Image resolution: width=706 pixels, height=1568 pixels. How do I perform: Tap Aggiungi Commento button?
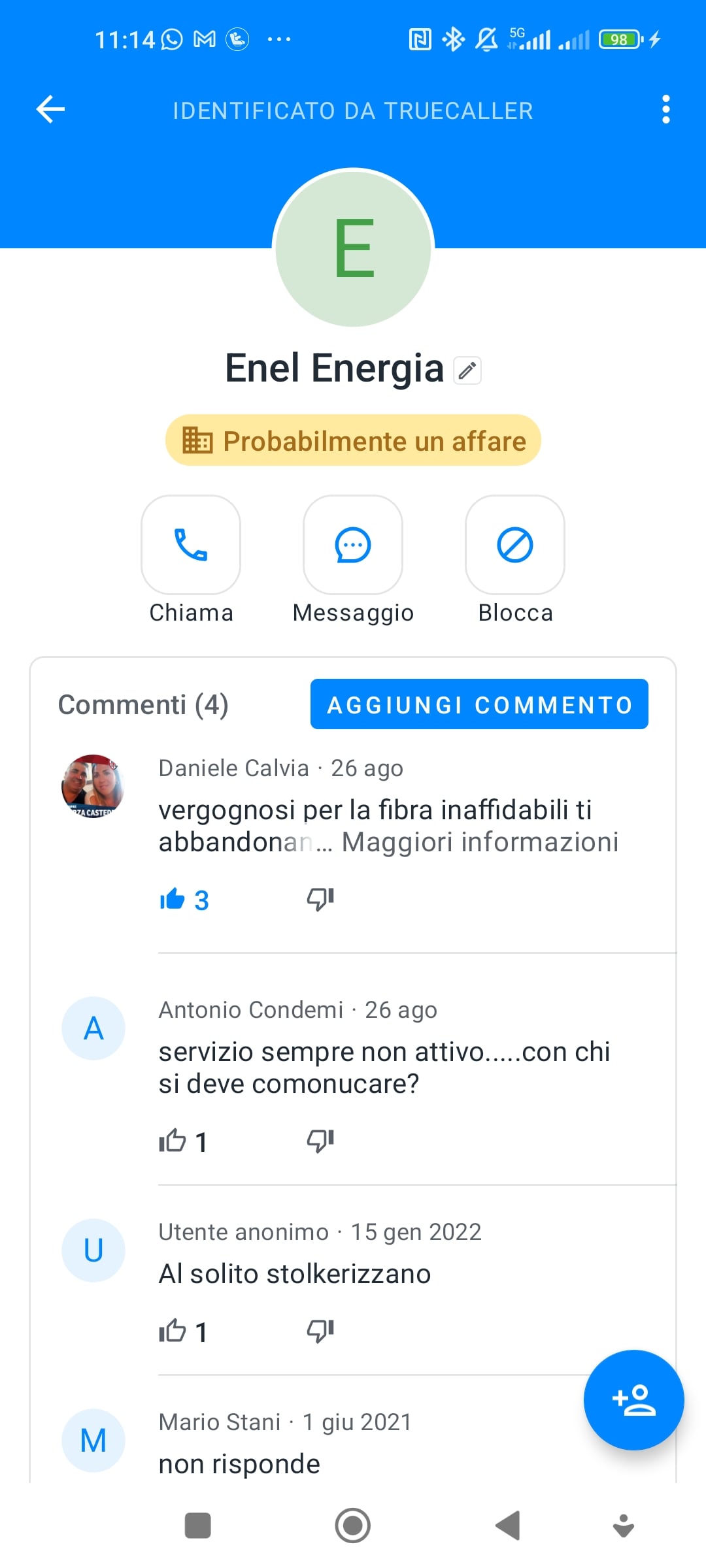[x=479, y=704]
